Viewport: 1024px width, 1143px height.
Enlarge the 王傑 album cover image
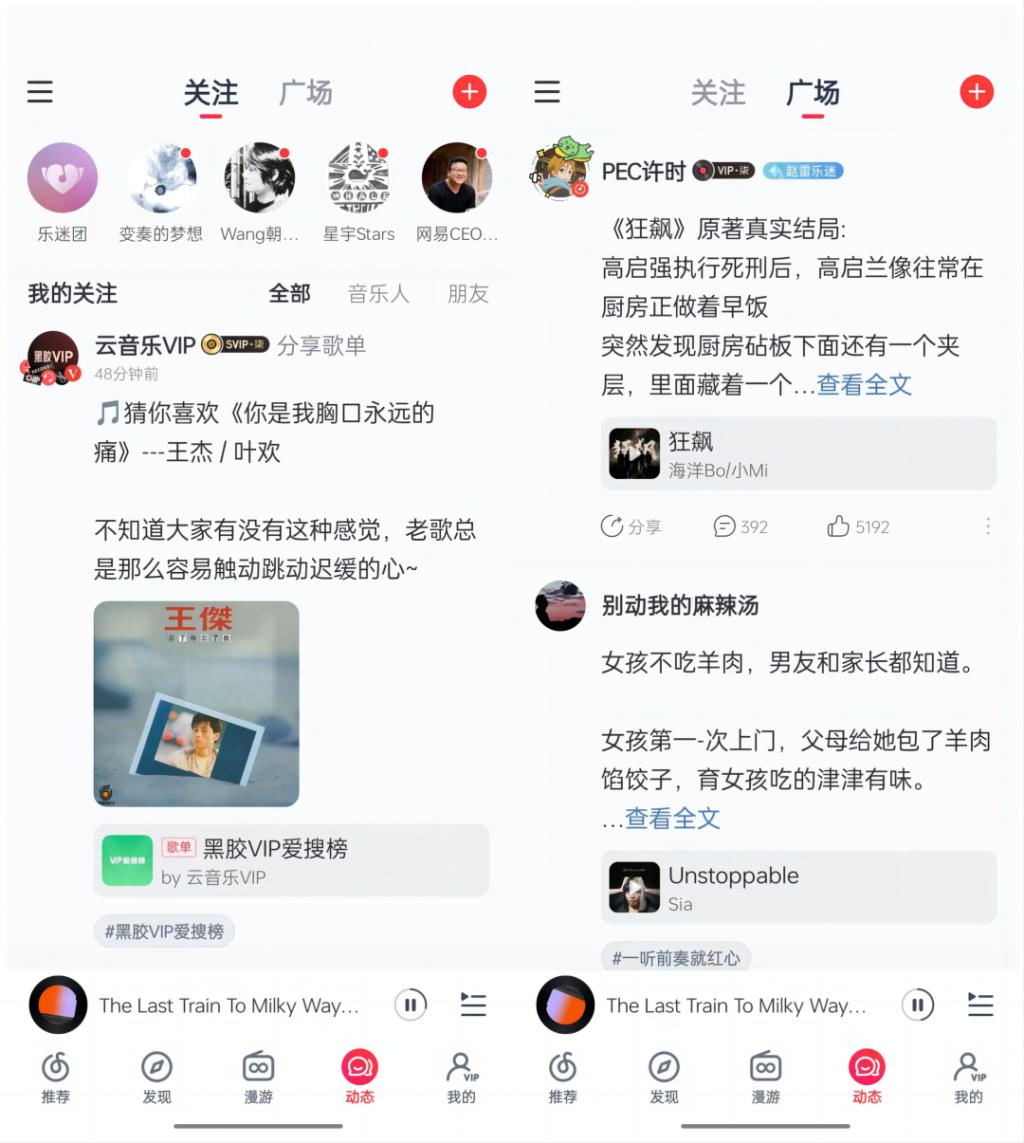(x=196, y=703)
